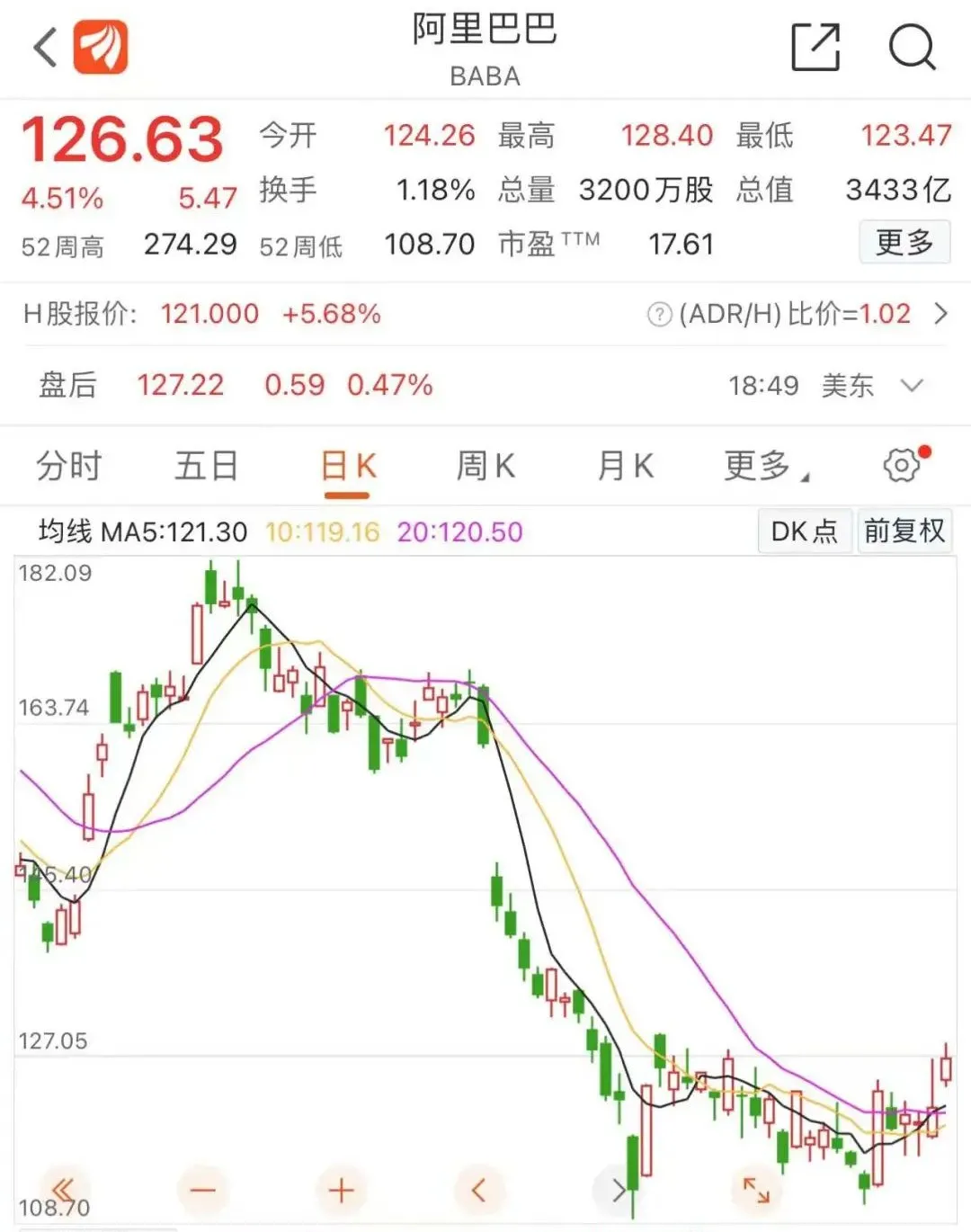Switch adjustment mode via 前复权 toggle
The image size is (971, 1232).
(904, 531)
